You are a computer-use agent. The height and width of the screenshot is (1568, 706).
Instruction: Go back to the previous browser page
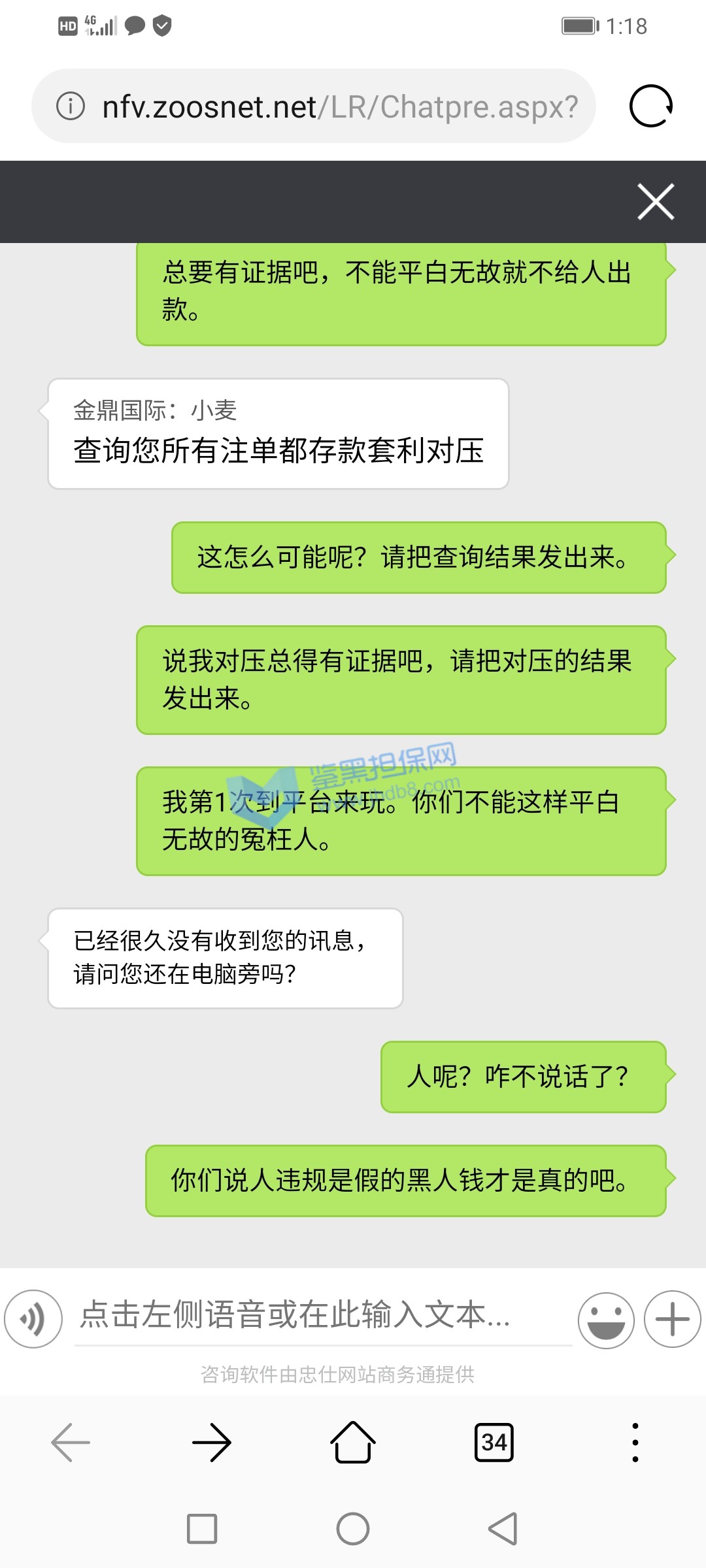pos(71,1442)
